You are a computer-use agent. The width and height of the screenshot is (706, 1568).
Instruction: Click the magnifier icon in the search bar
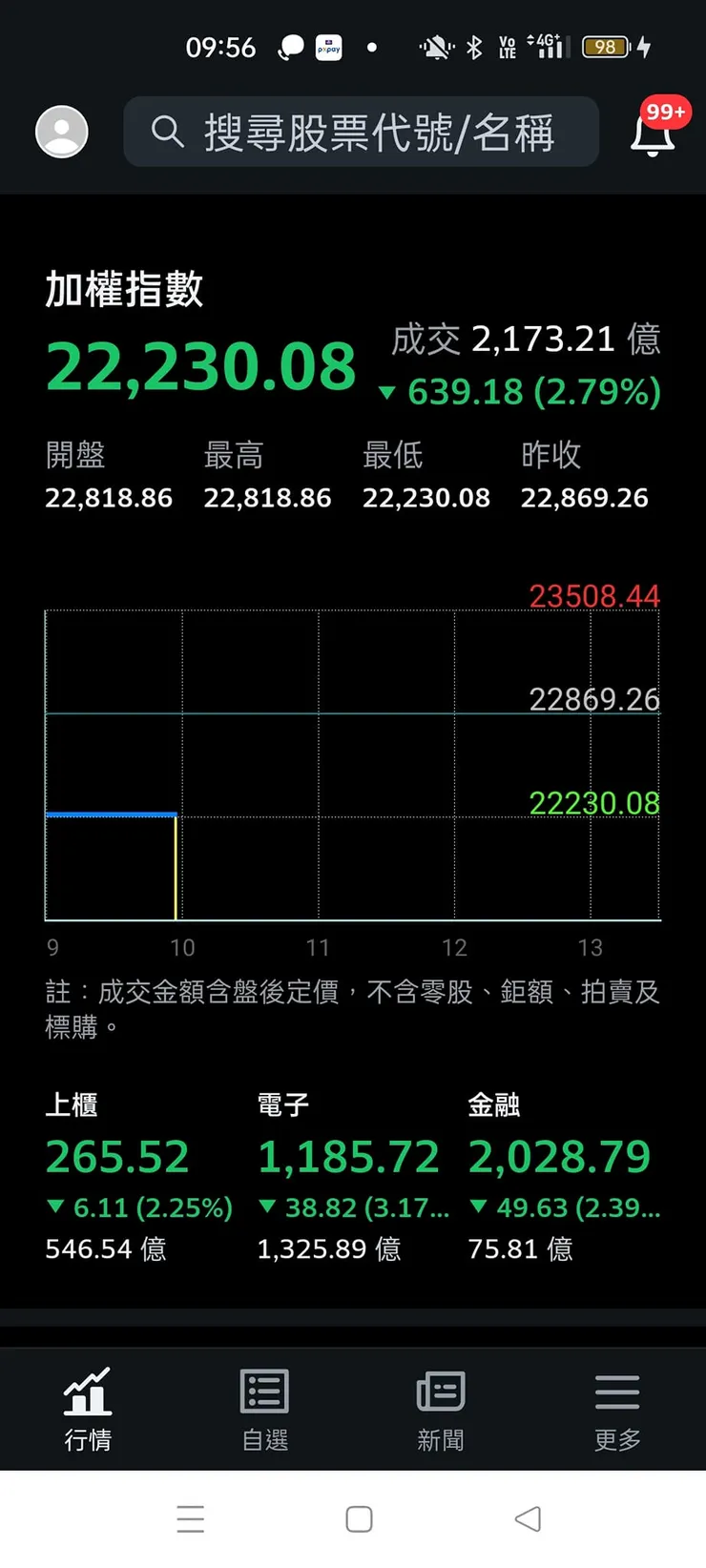pos(167,133)
